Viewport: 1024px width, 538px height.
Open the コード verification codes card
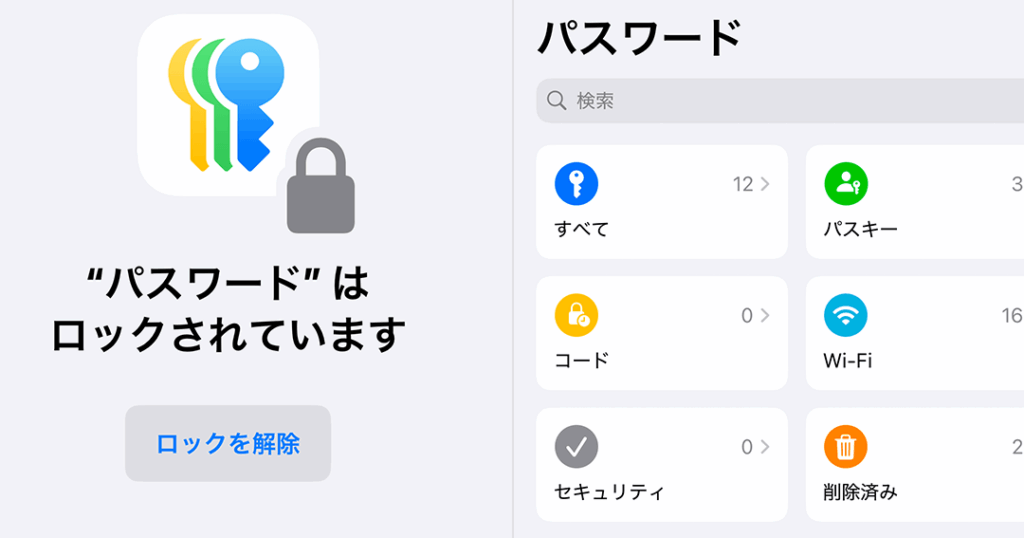tap(662, 333)
